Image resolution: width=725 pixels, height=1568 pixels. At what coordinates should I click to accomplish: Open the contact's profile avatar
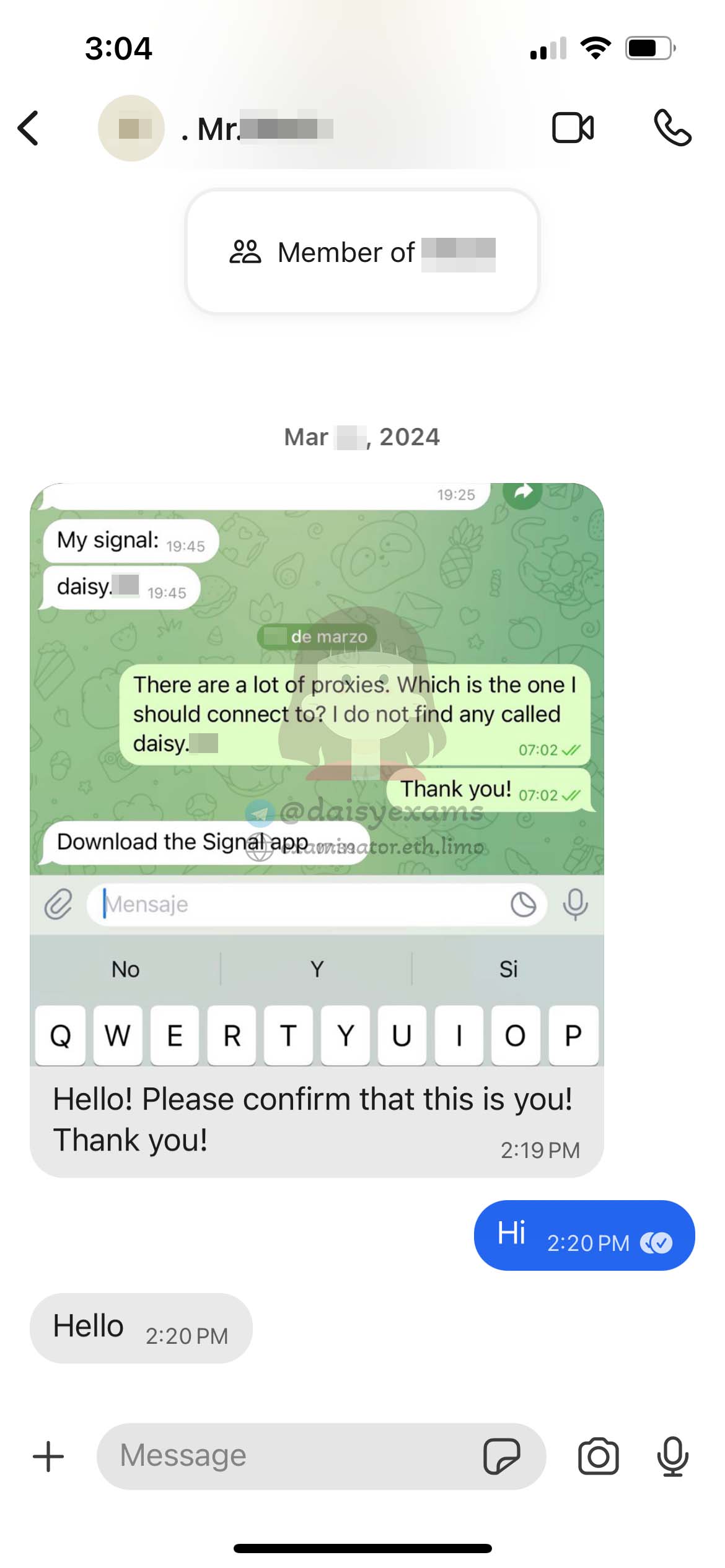[131, 128]
